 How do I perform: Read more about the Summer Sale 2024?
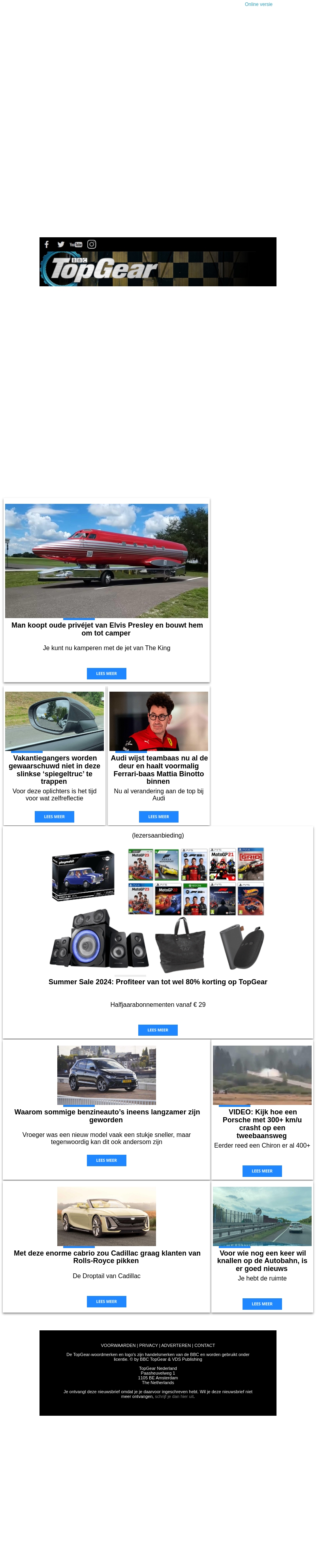(158, 1030)
